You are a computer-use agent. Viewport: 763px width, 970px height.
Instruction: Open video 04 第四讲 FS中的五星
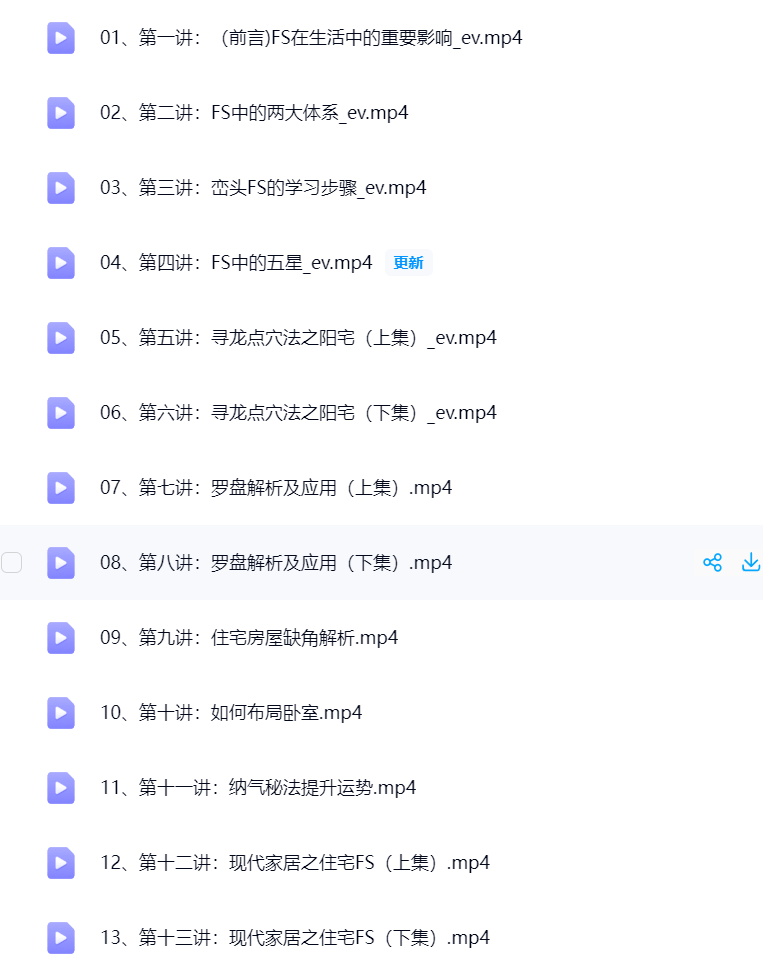[x=236, y=263]
